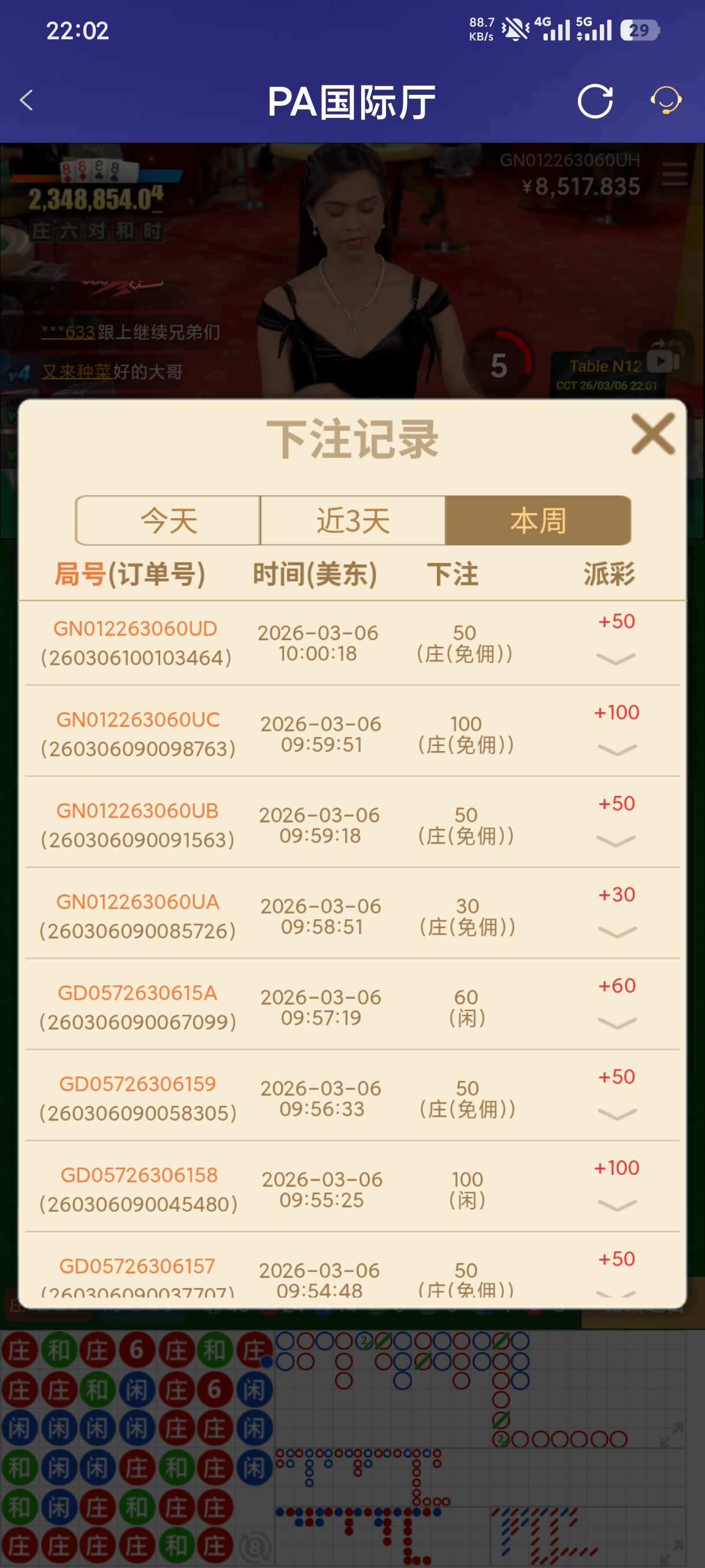Click the countdown timer ring showing 5
The width and height of the screenshot is (705, 1568).
[x=499, y=366]
